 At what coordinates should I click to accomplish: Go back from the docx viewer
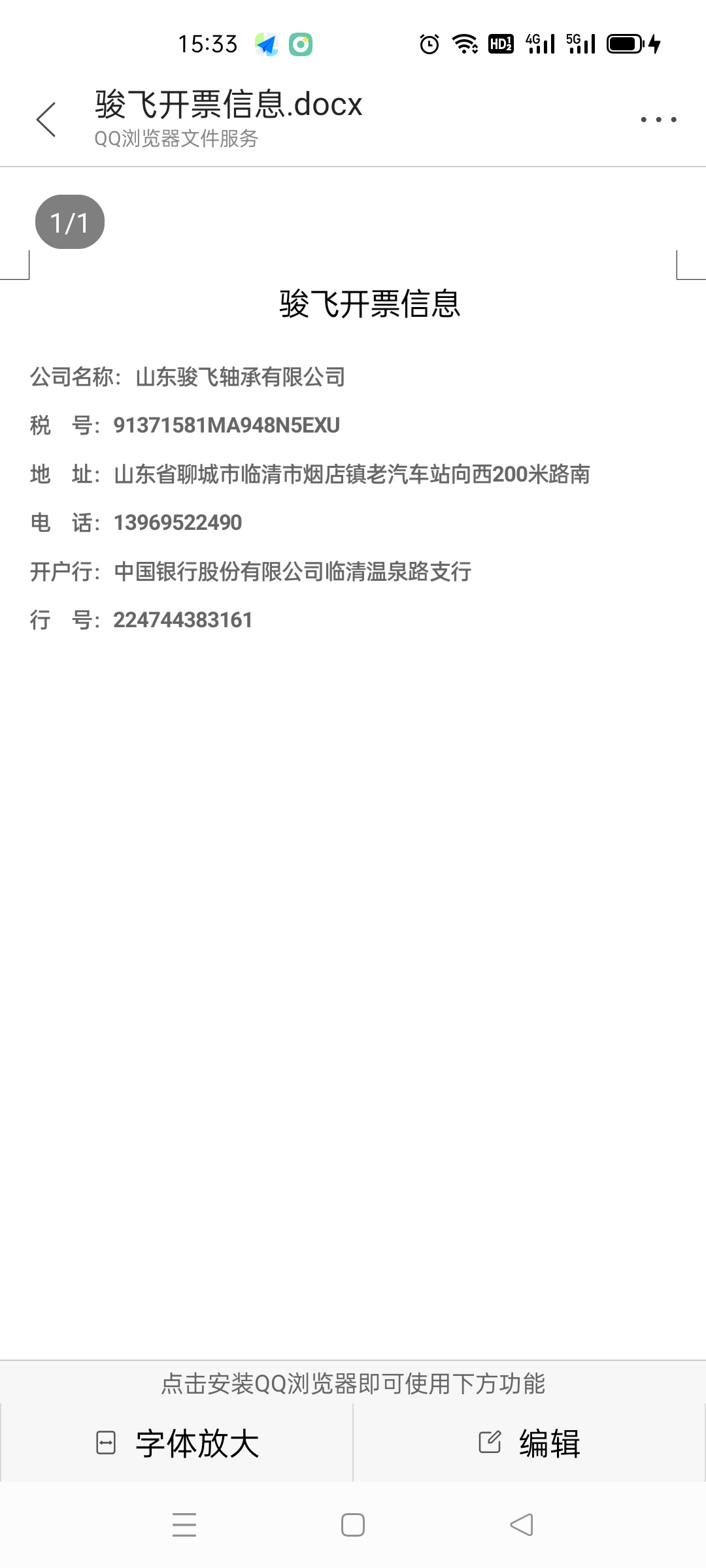tap(46, 120)
